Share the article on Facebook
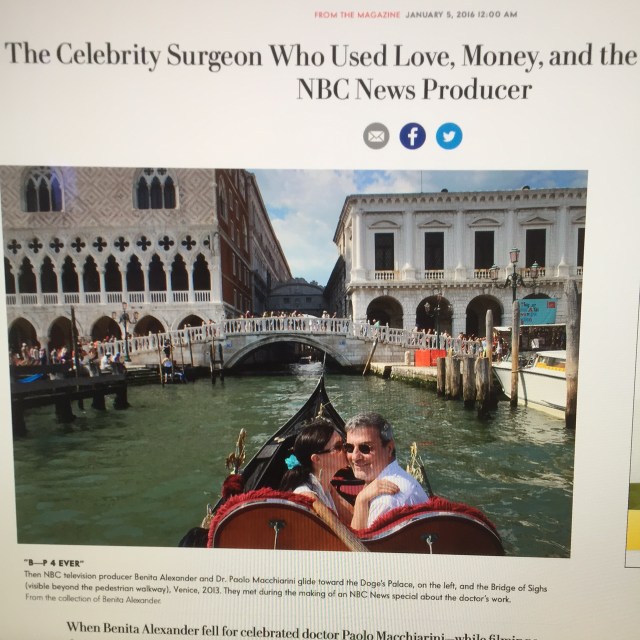The height and width of the screenshot is (640, 640). (x=412, y=136)
